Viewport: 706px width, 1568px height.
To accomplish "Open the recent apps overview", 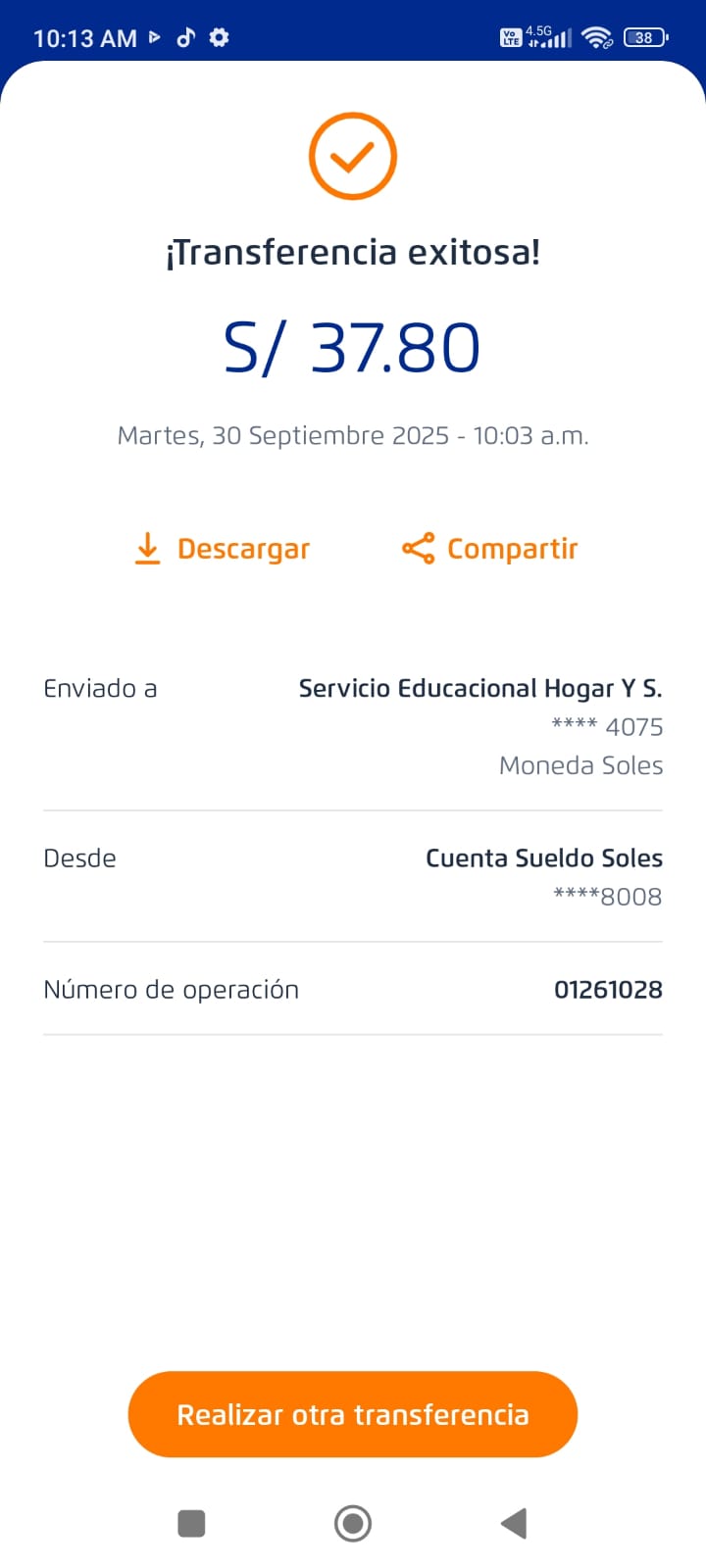I will [191, 1523].
